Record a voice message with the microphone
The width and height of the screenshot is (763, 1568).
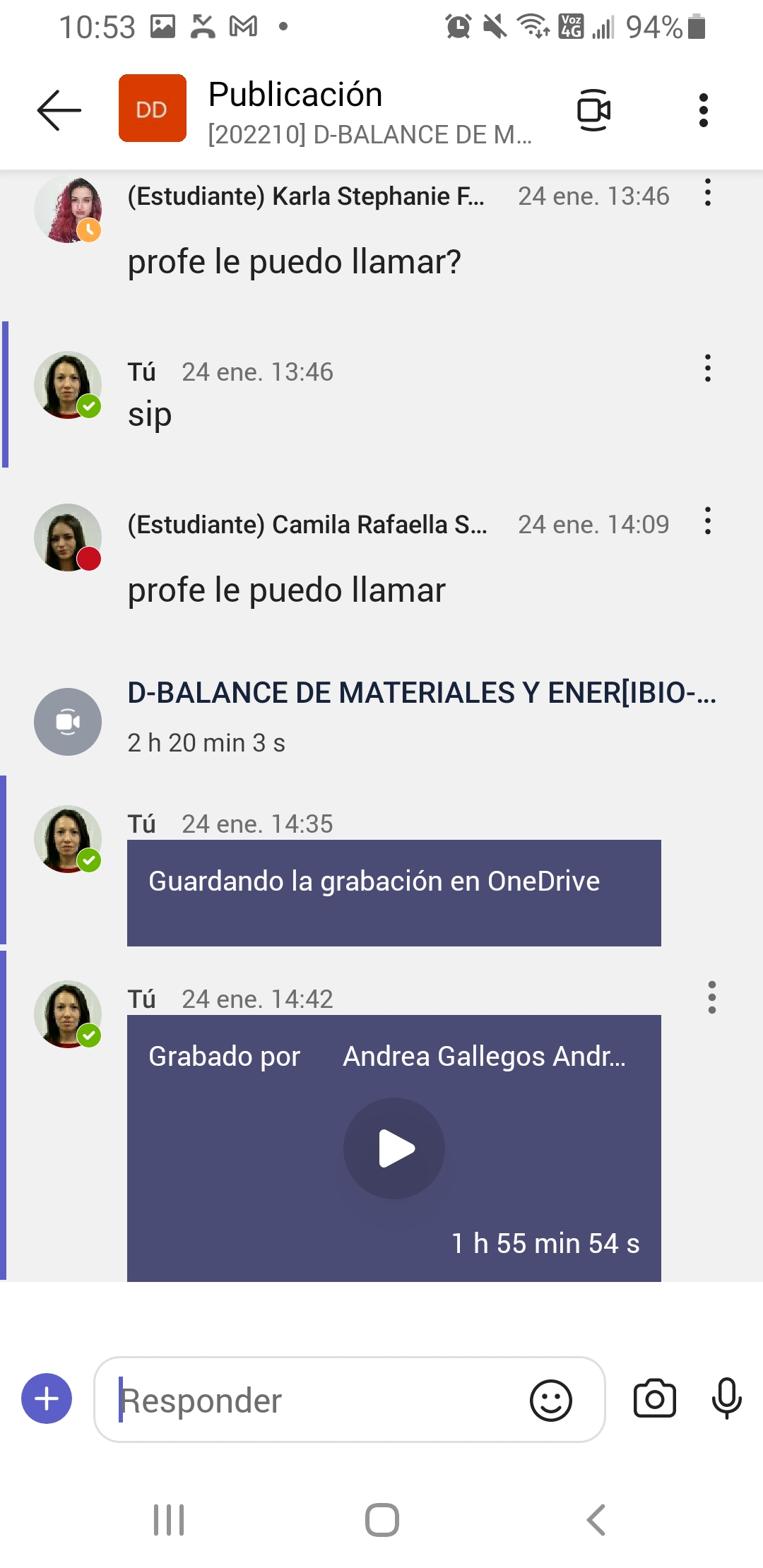coord(726,1398)
